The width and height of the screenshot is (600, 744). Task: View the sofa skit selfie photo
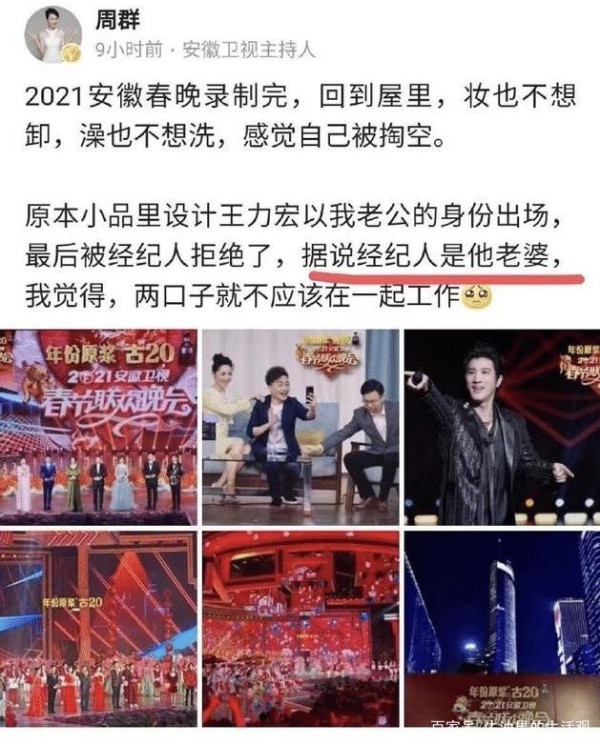click(x=300, y=427)
